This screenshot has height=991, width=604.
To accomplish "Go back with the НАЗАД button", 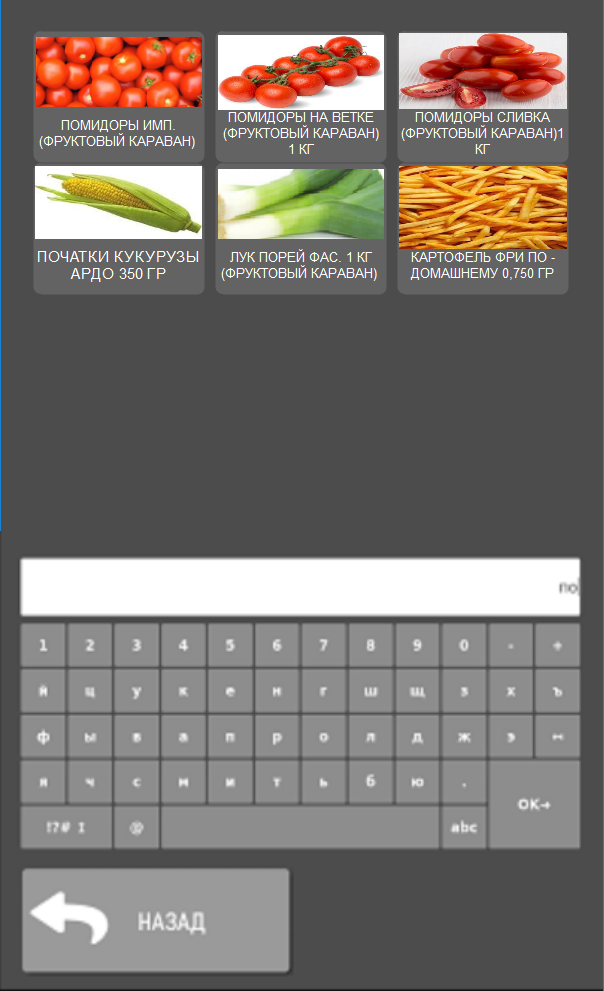I will point(156,921).
